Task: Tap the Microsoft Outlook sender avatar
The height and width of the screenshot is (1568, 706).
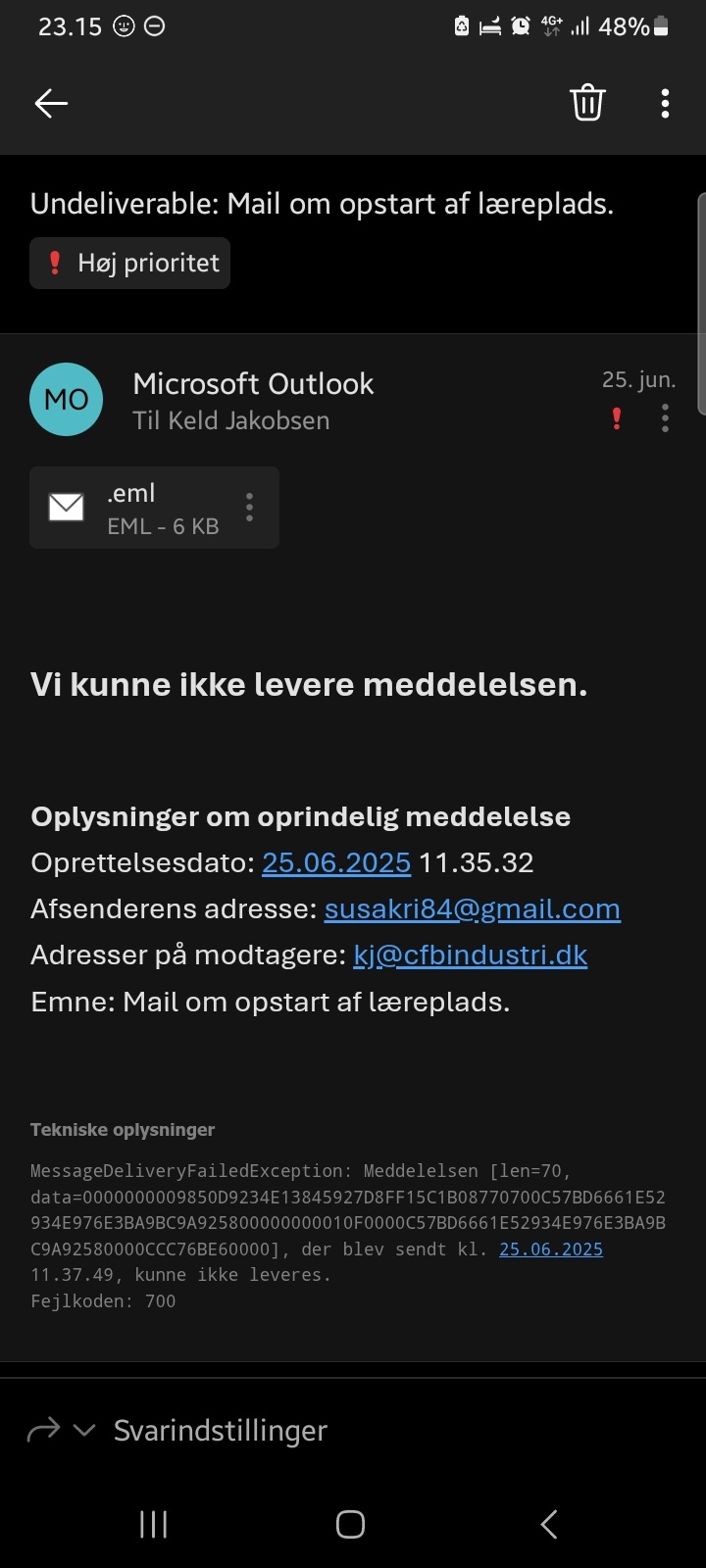Action: [67, 399]
